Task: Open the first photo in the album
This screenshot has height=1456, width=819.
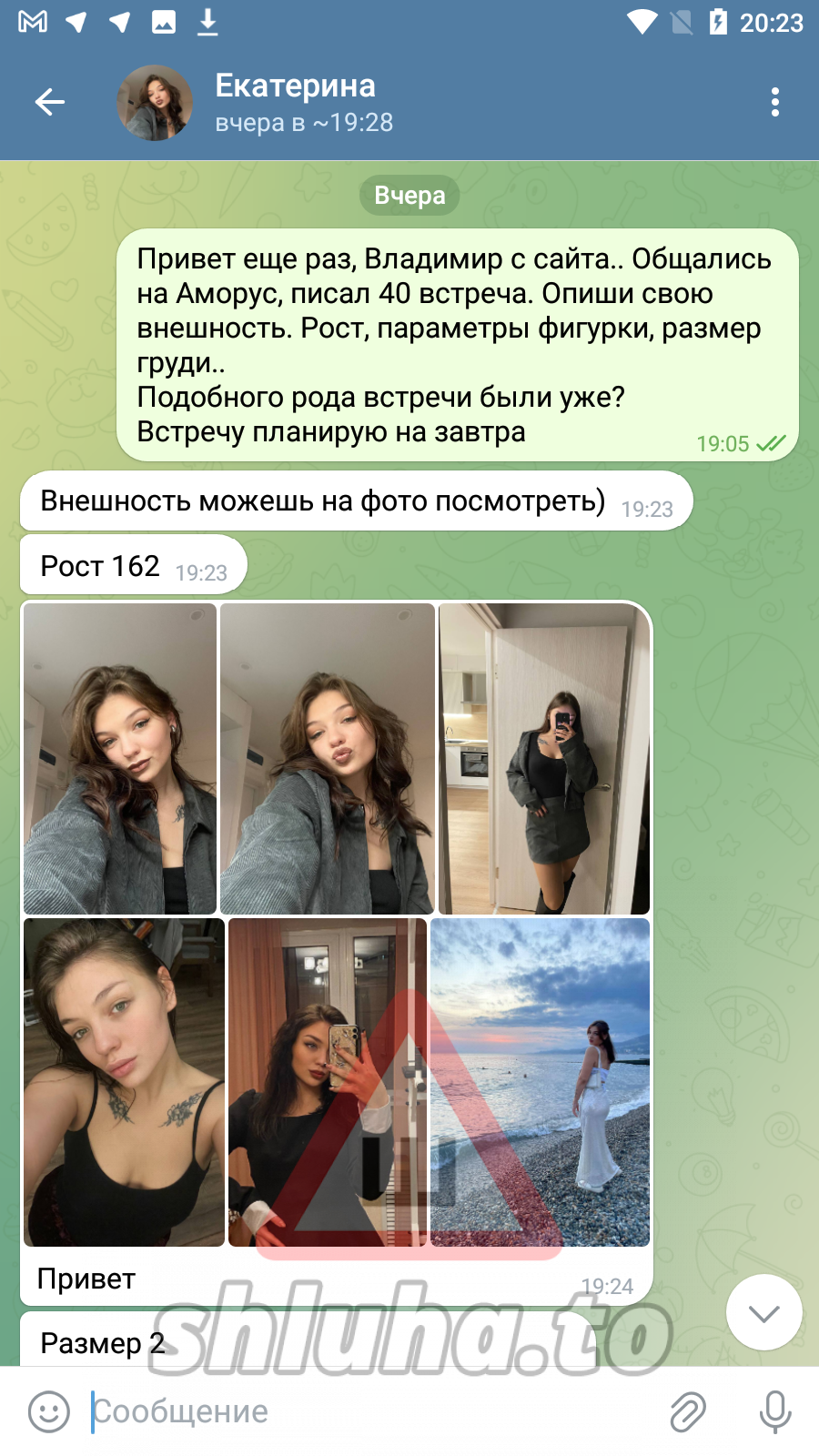Action: (120, 758)
